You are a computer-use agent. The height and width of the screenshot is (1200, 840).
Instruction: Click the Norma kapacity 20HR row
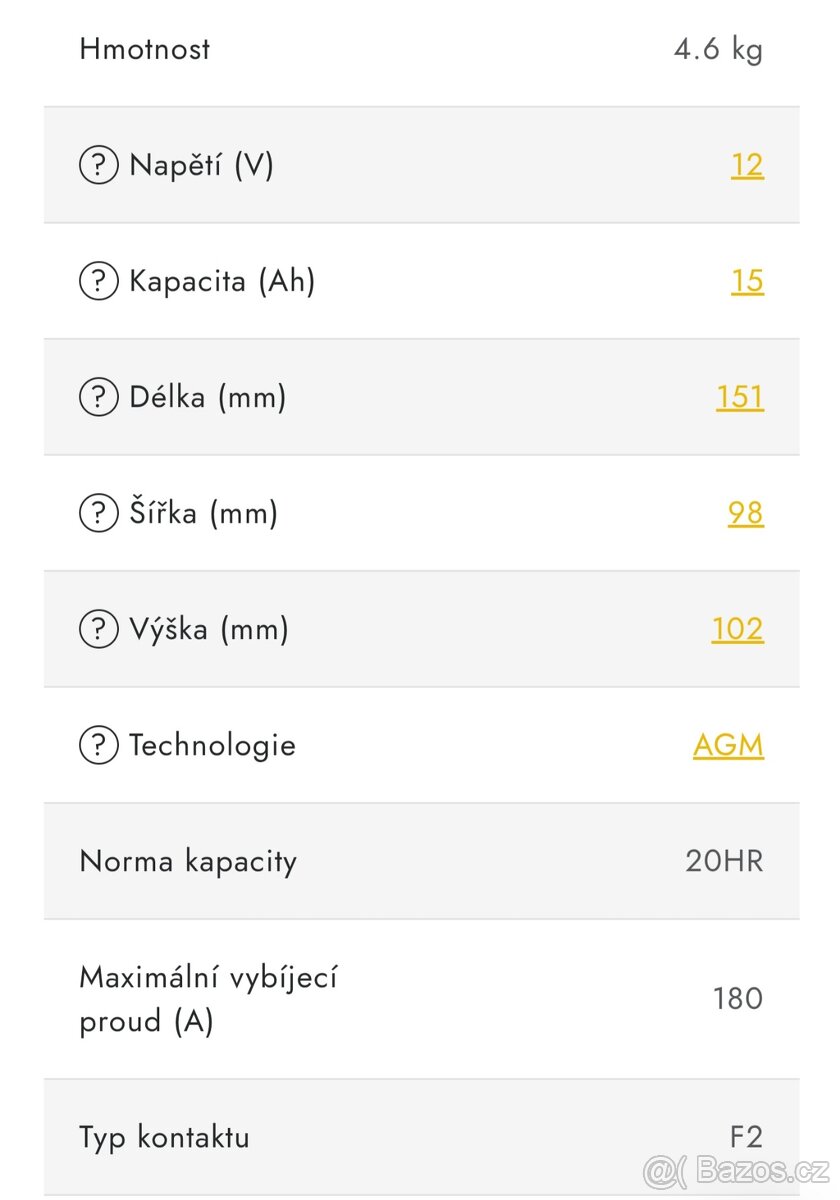420,861
